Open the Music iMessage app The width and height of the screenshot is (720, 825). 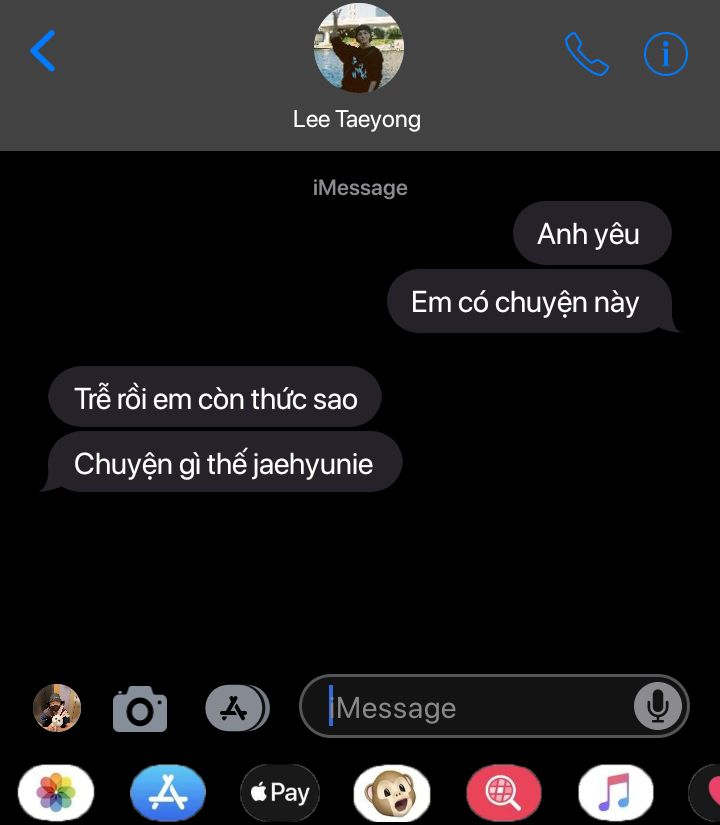click(615, 794)
